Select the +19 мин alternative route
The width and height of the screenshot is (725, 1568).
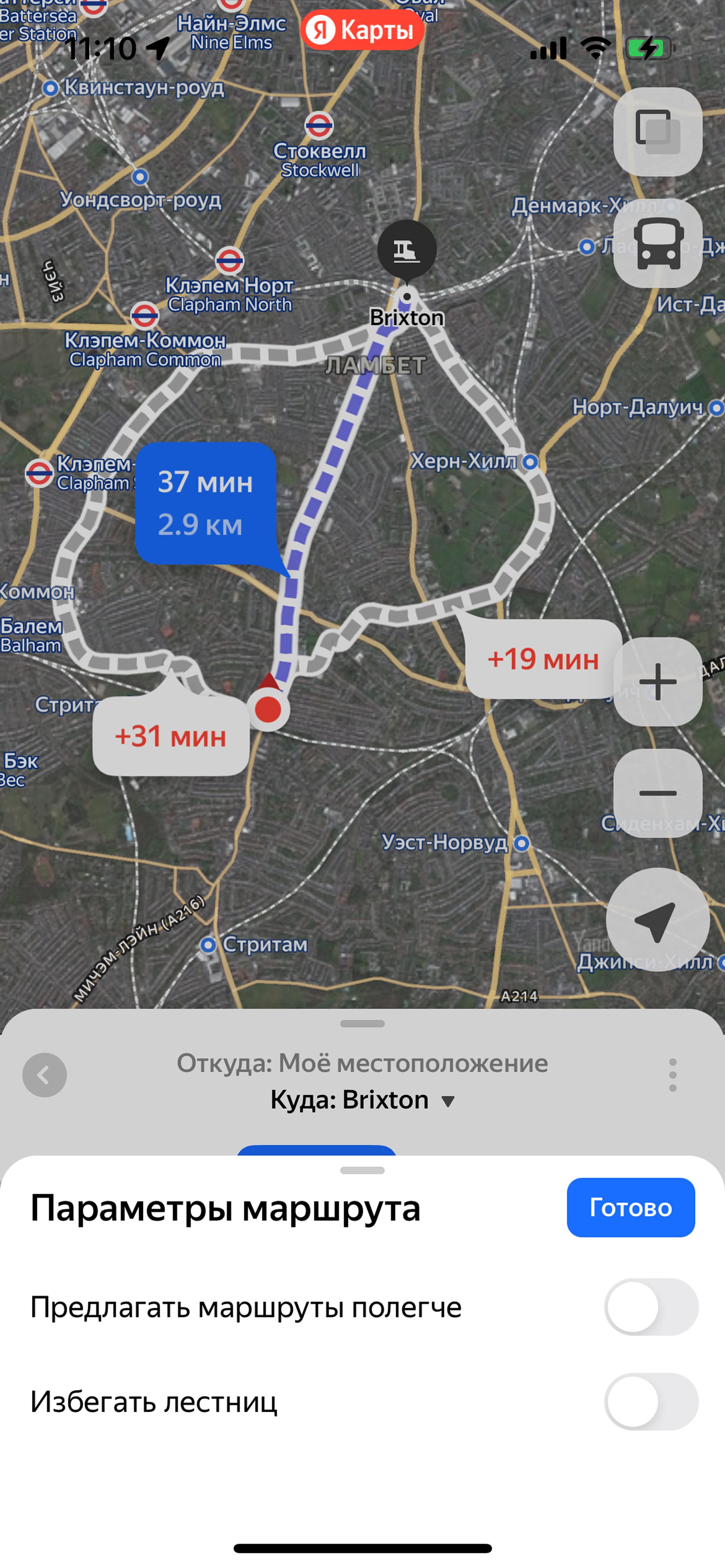pyautogui.click(x=542, y=659)
